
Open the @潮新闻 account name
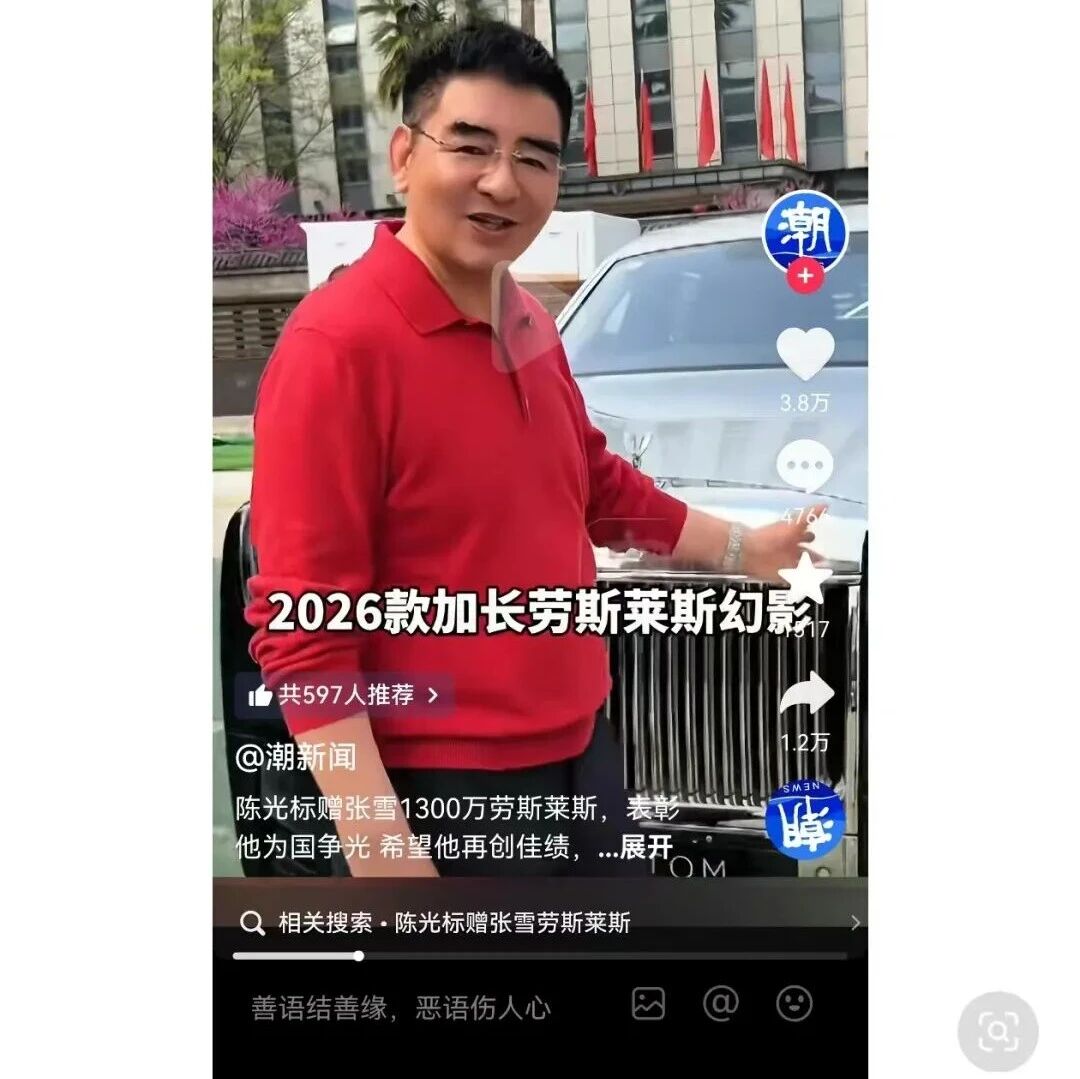click(296, 757)
